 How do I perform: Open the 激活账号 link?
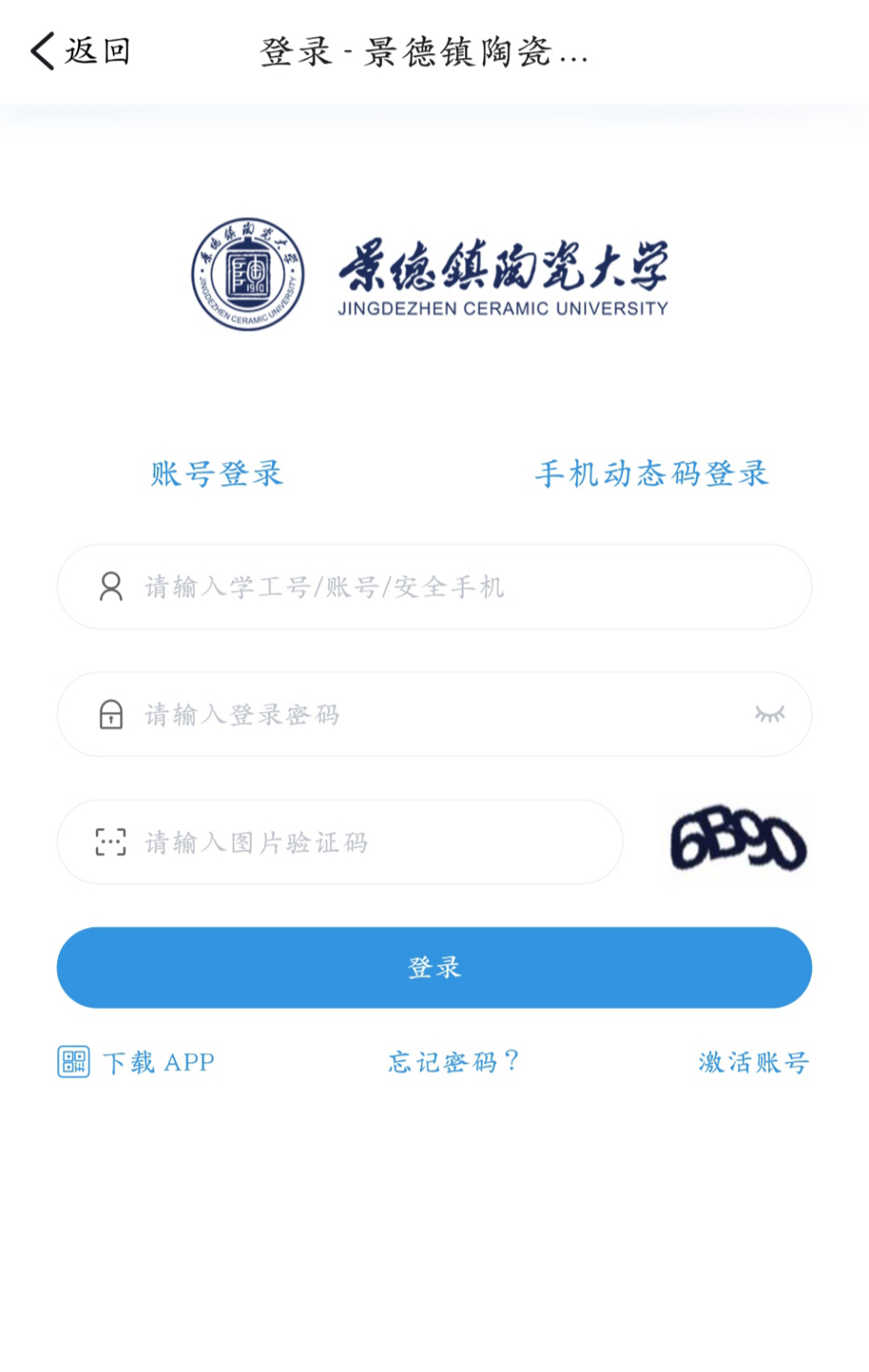753,1062
